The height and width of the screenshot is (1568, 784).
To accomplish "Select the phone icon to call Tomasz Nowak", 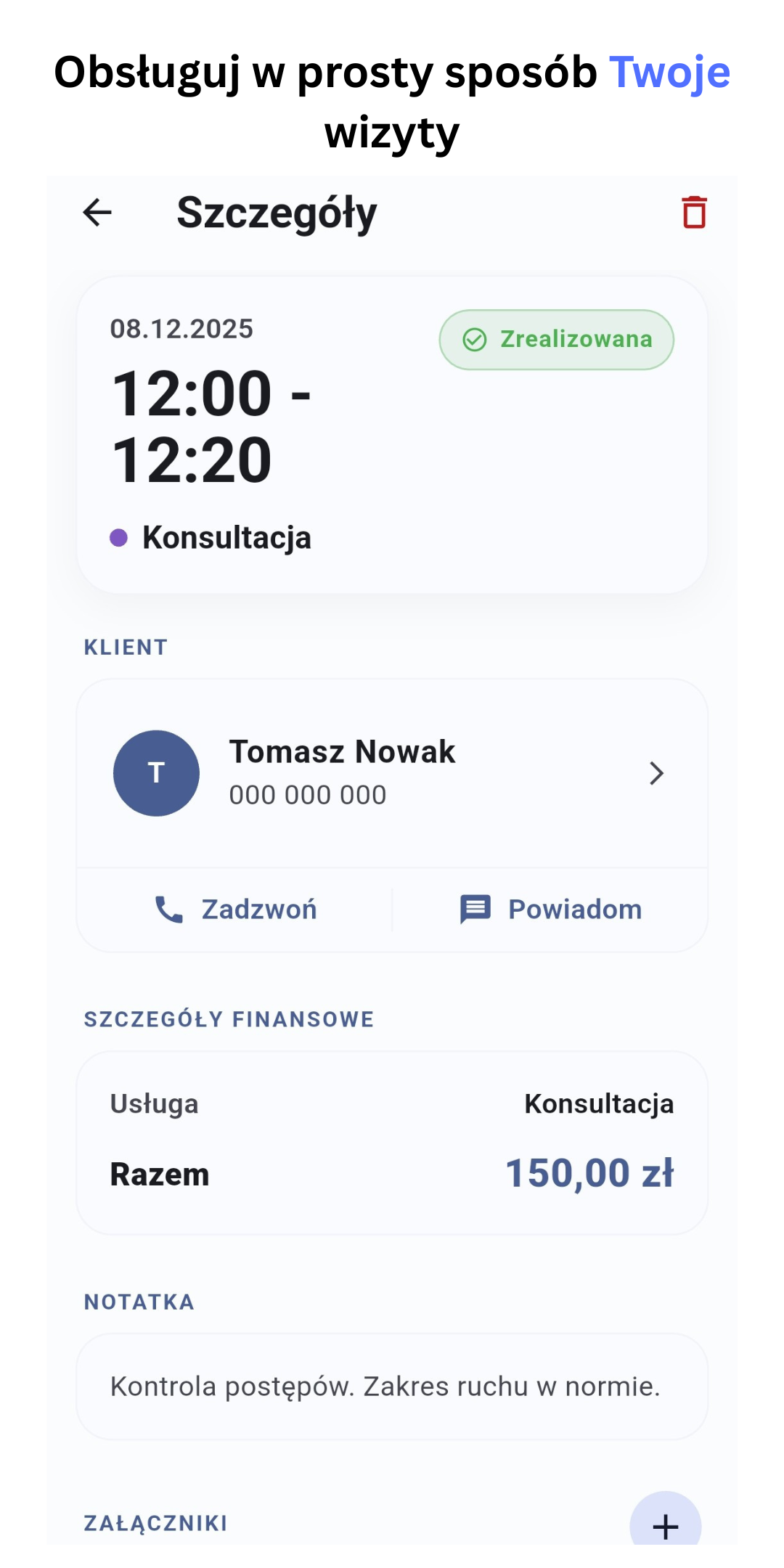I will [168, 908].
